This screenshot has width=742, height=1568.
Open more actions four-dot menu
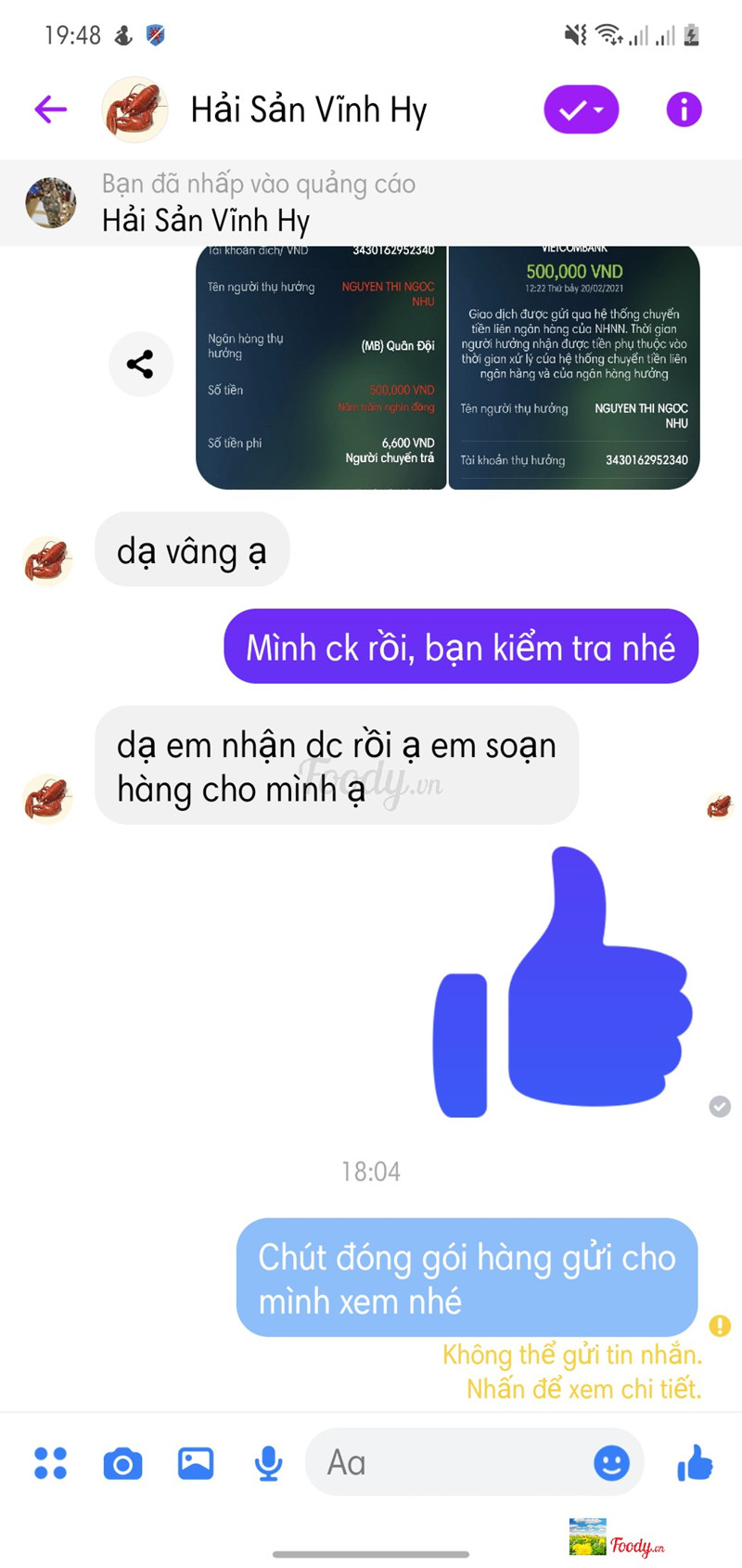click(x=50, y=1463)
